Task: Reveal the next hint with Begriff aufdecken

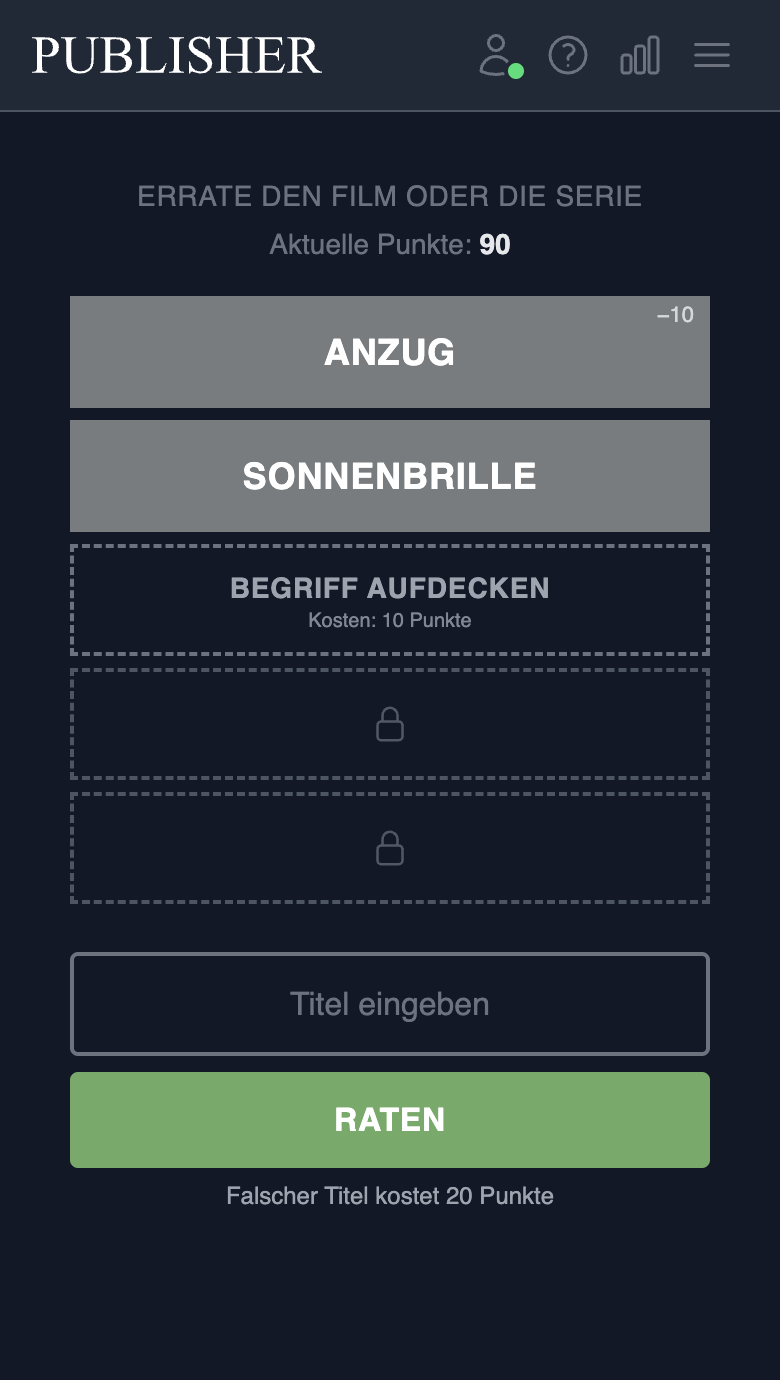Action: [390, 600]
